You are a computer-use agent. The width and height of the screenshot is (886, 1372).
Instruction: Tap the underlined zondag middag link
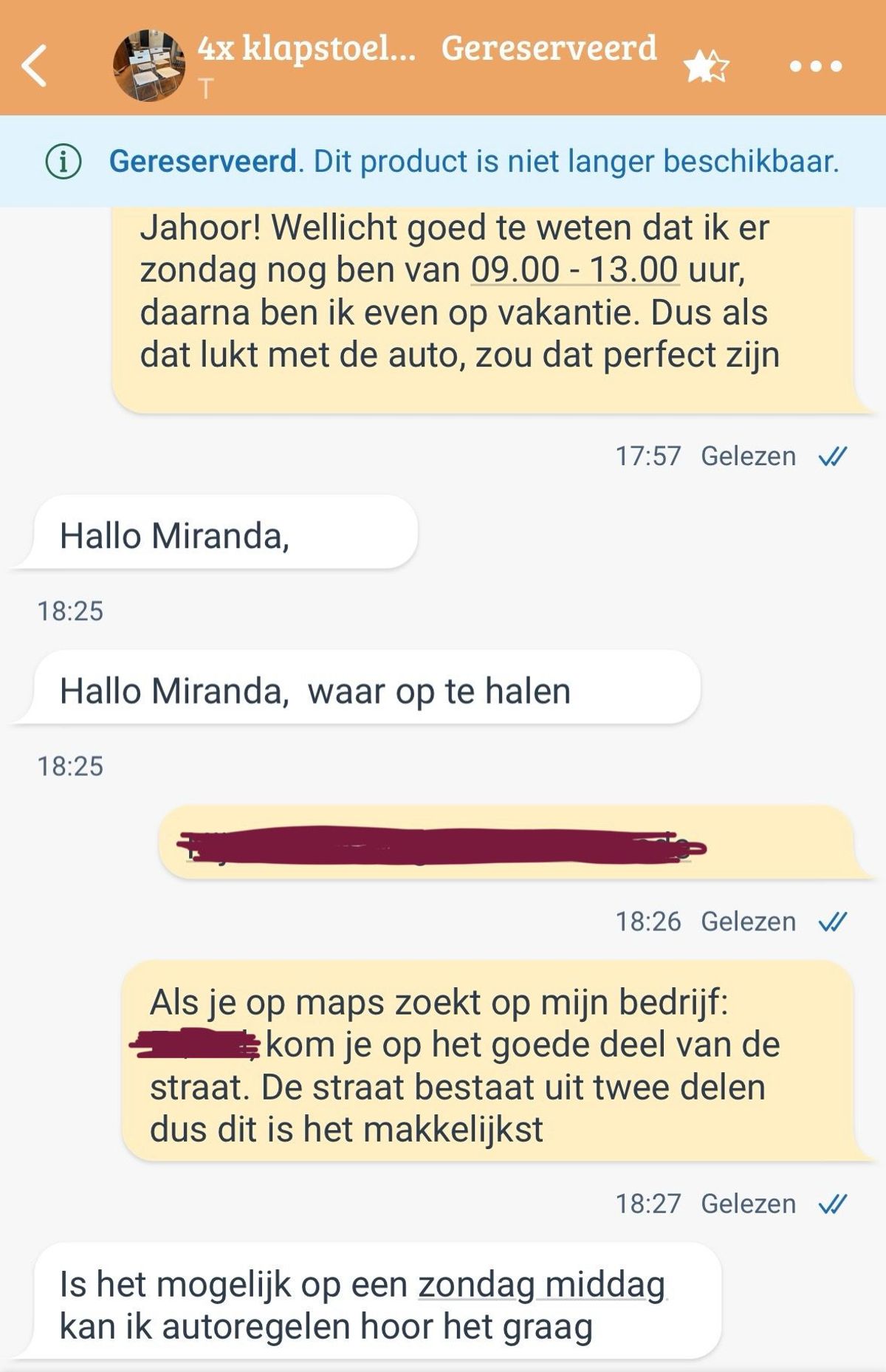tap(541, 1284)
